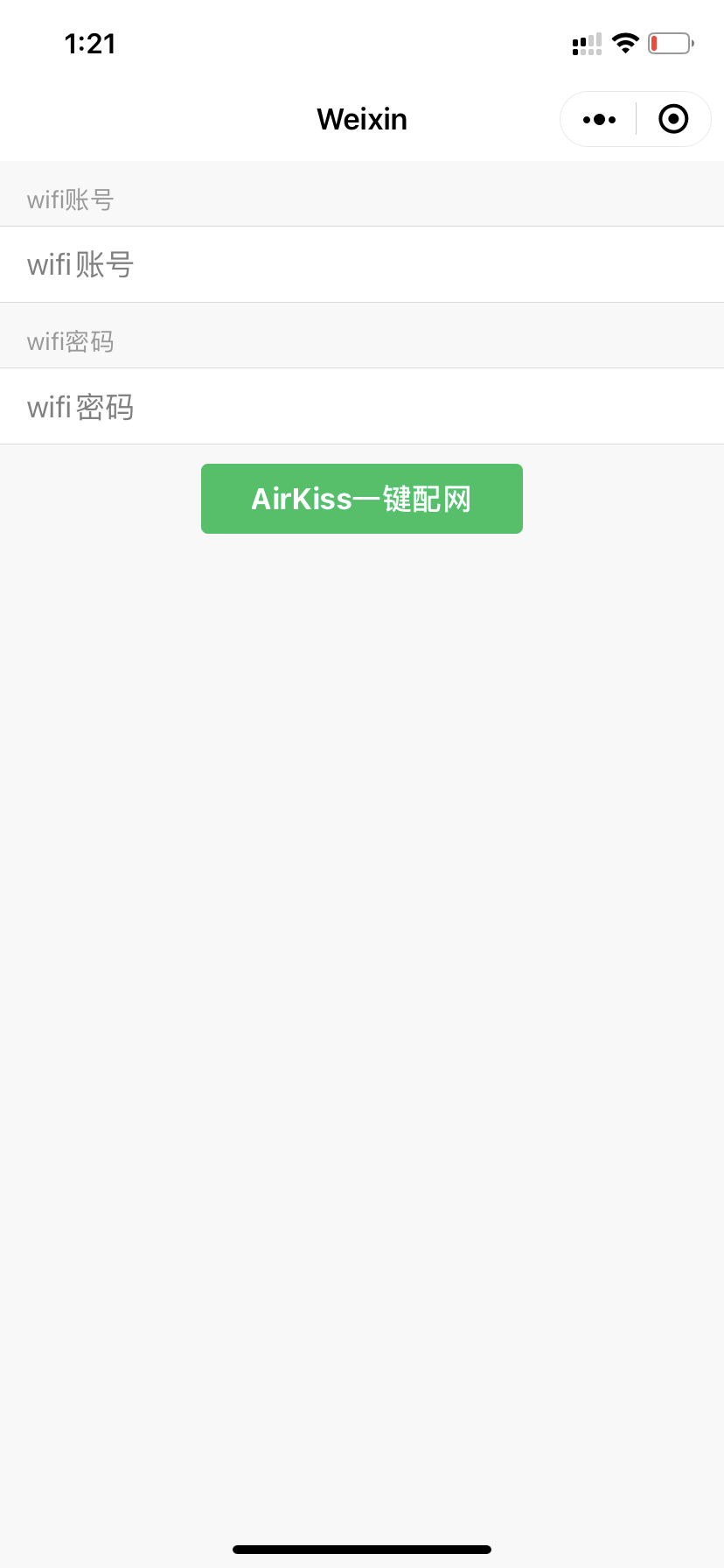Close the mini program with the circle icon
This screenshot has width=724, height=1568.
point(673,119)
